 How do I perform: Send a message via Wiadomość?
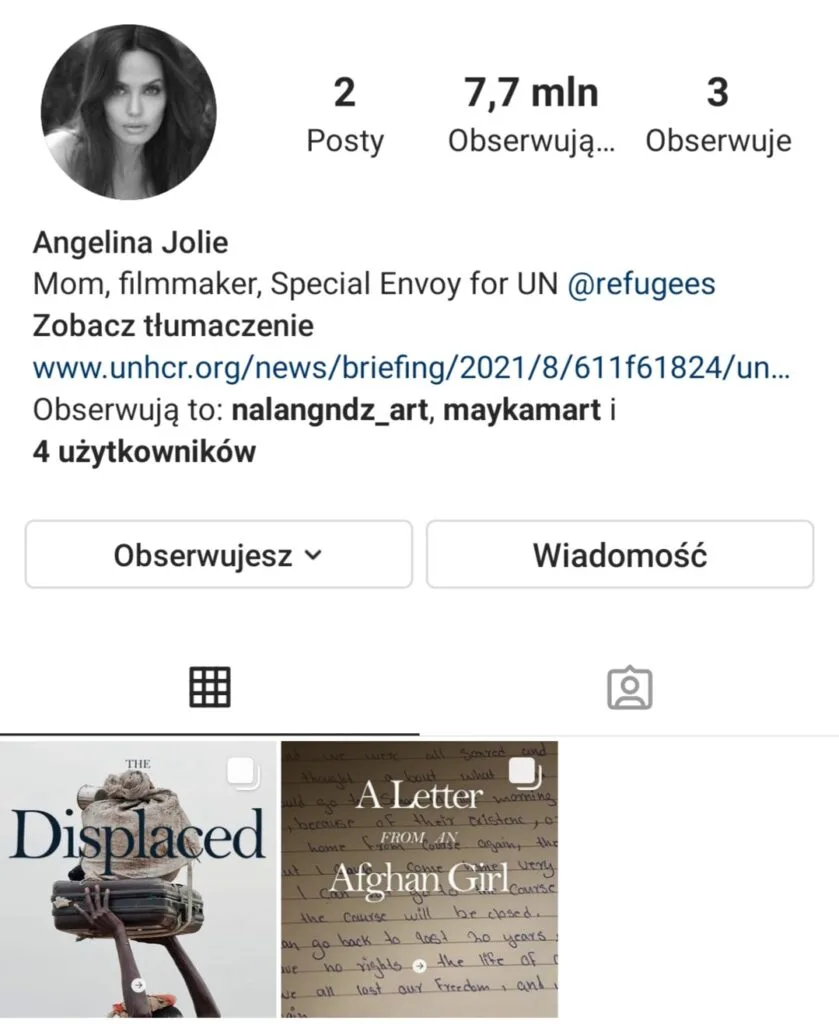pyautogui.click(x=619, y=554)
